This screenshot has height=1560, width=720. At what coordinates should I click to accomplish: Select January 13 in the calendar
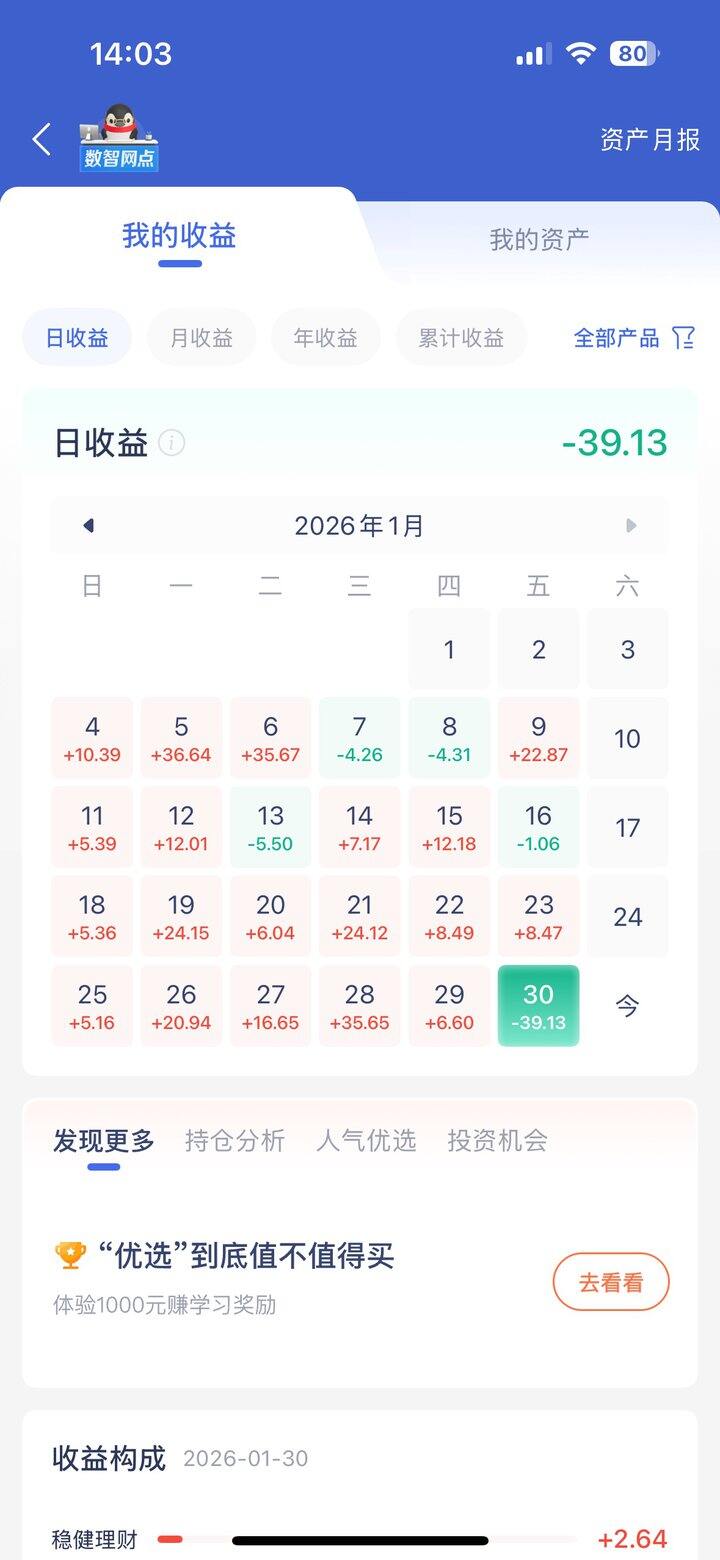[270, 827]
